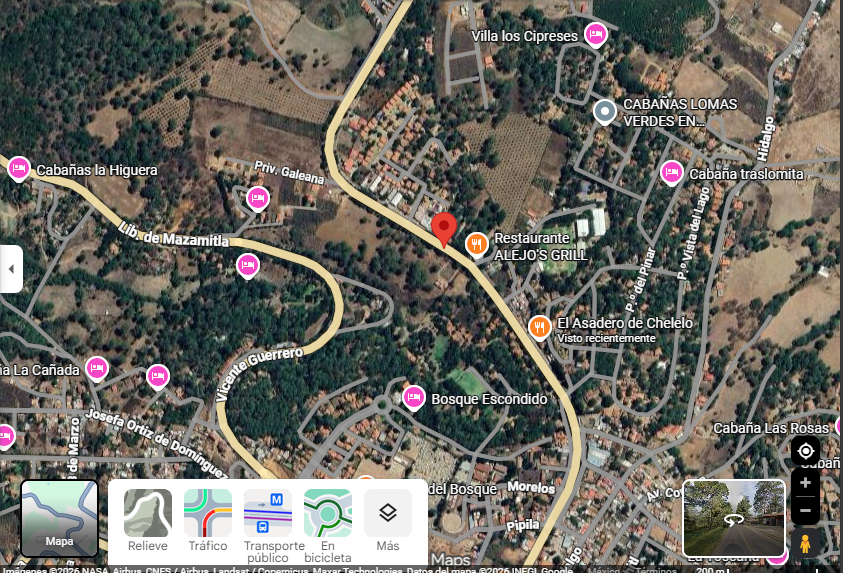Open Restaurante ALEJO'S GRILL marker
Image resolution: width=843 pixels, height=573 pixels.
[476, 246]
